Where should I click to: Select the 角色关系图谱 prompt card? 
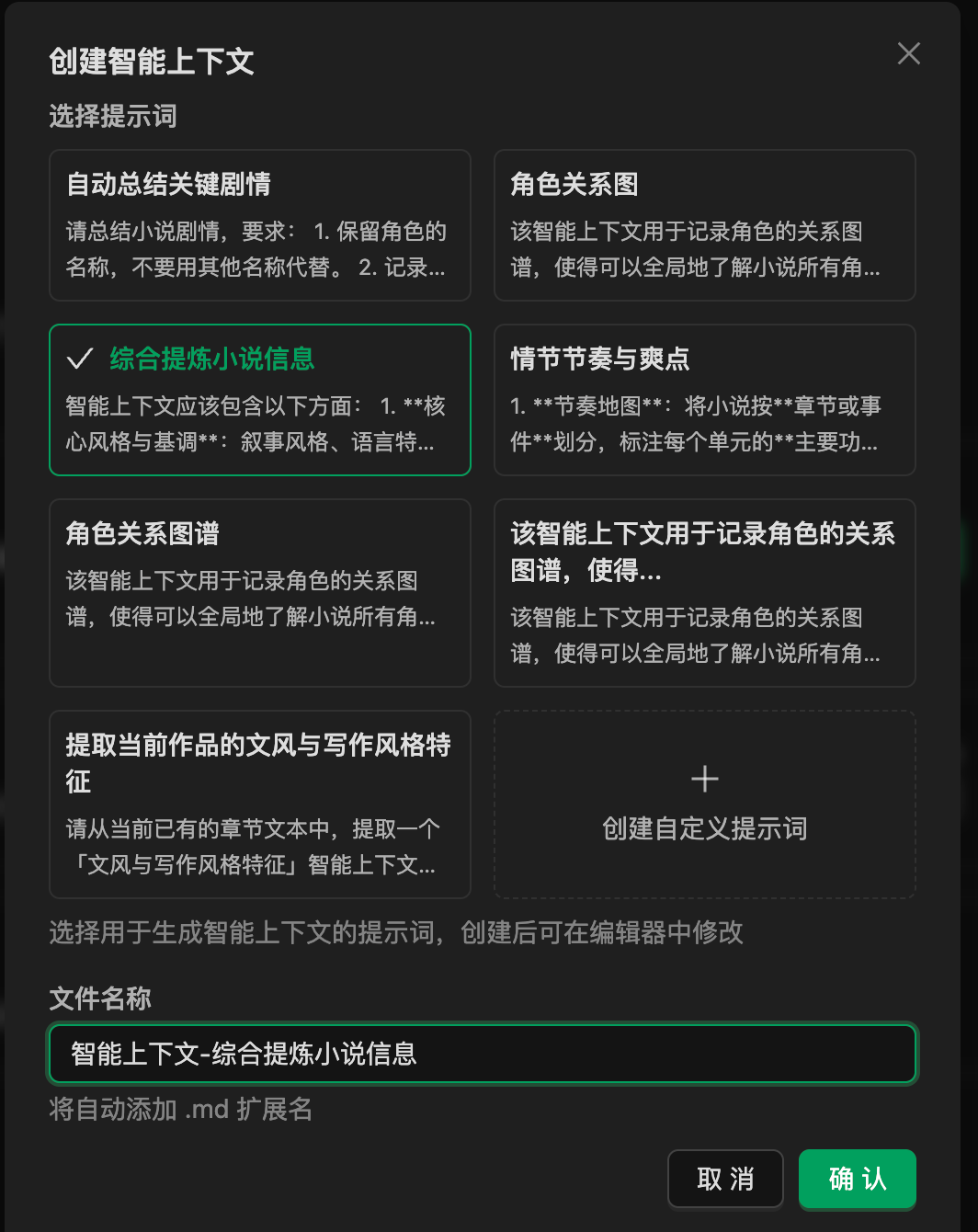(x=259, y=593)
